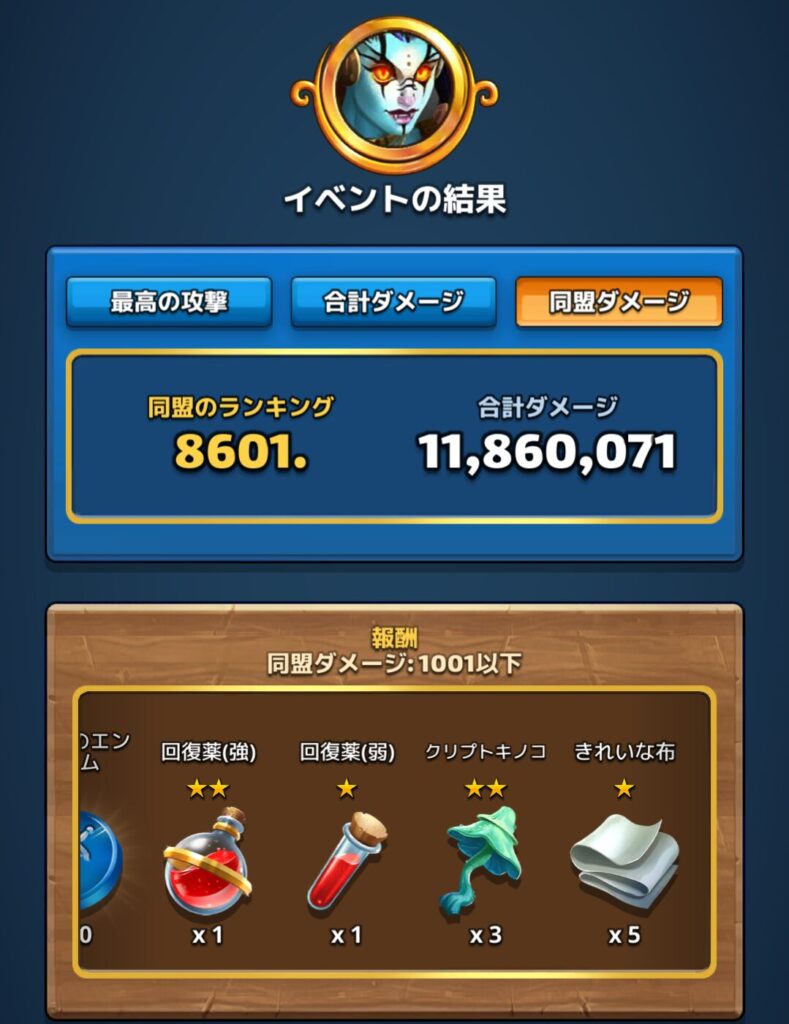The width and height of the screenshot is (789, 1024).
Task: Select the 合計ダメージ tab
Action: [x=394, y=302]
